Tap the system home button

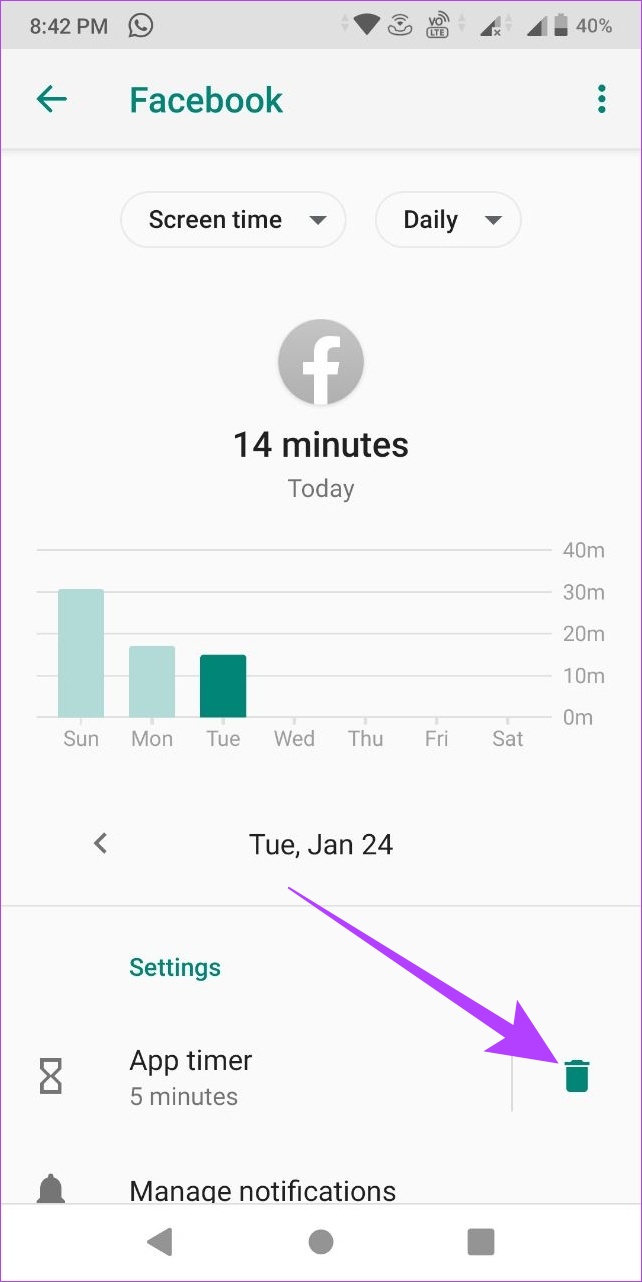click(x=321, y=1241)
